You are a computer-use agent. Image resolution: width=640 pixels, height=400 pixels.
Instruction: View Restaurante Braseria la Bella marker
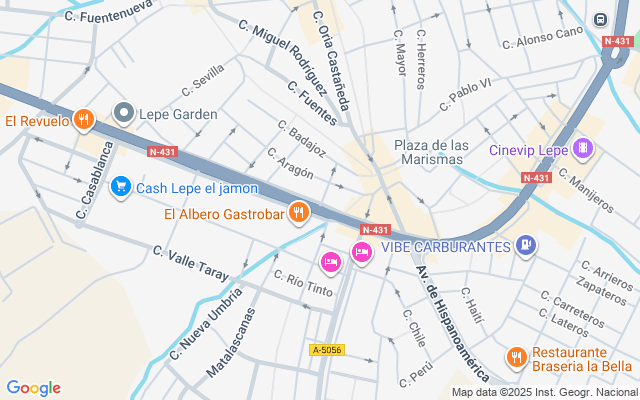tap(516, 358)
